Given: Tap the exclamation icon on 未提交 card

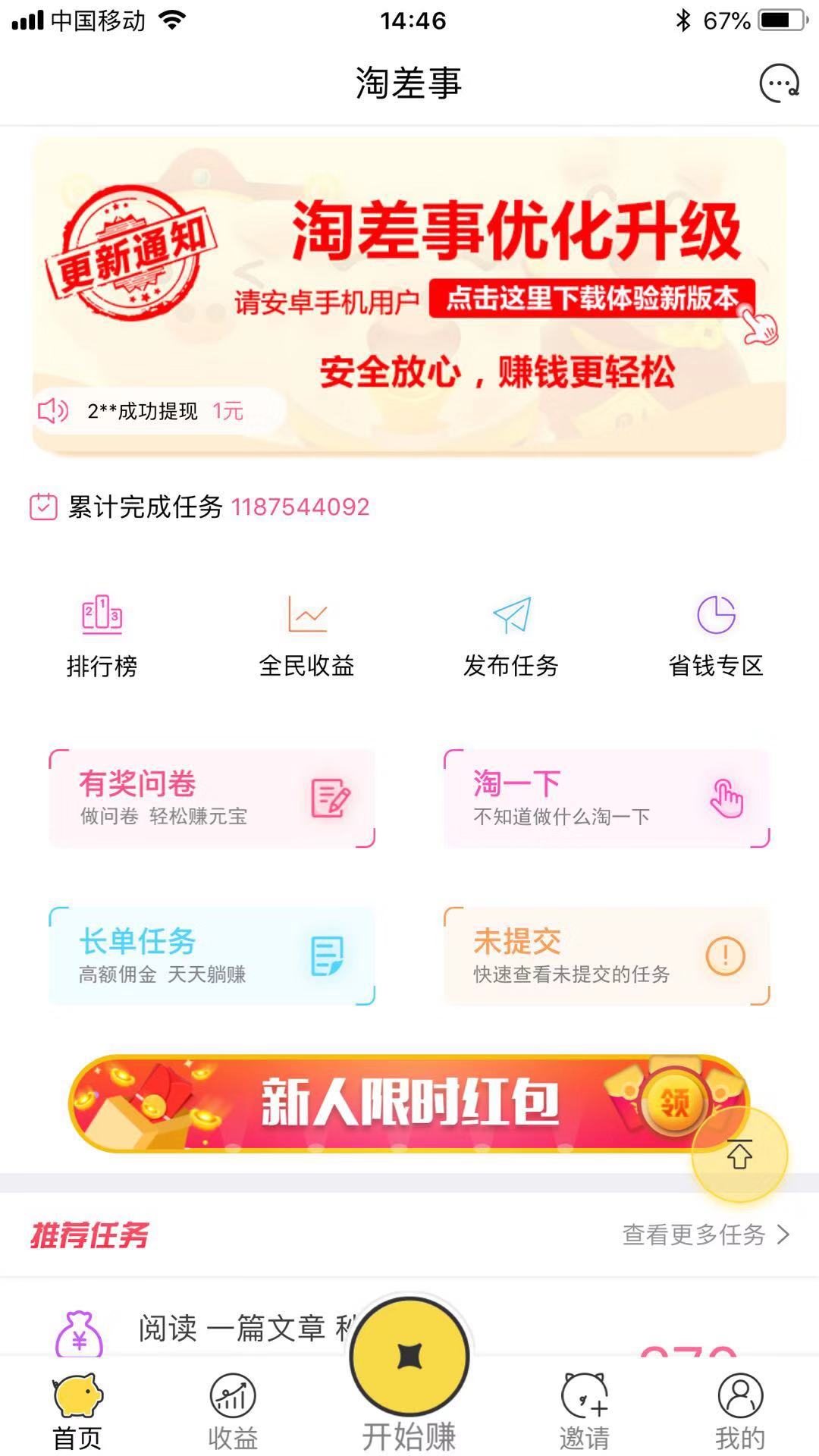Looking at the screenshot, I should pyautogui.click(x=726, y=957).
